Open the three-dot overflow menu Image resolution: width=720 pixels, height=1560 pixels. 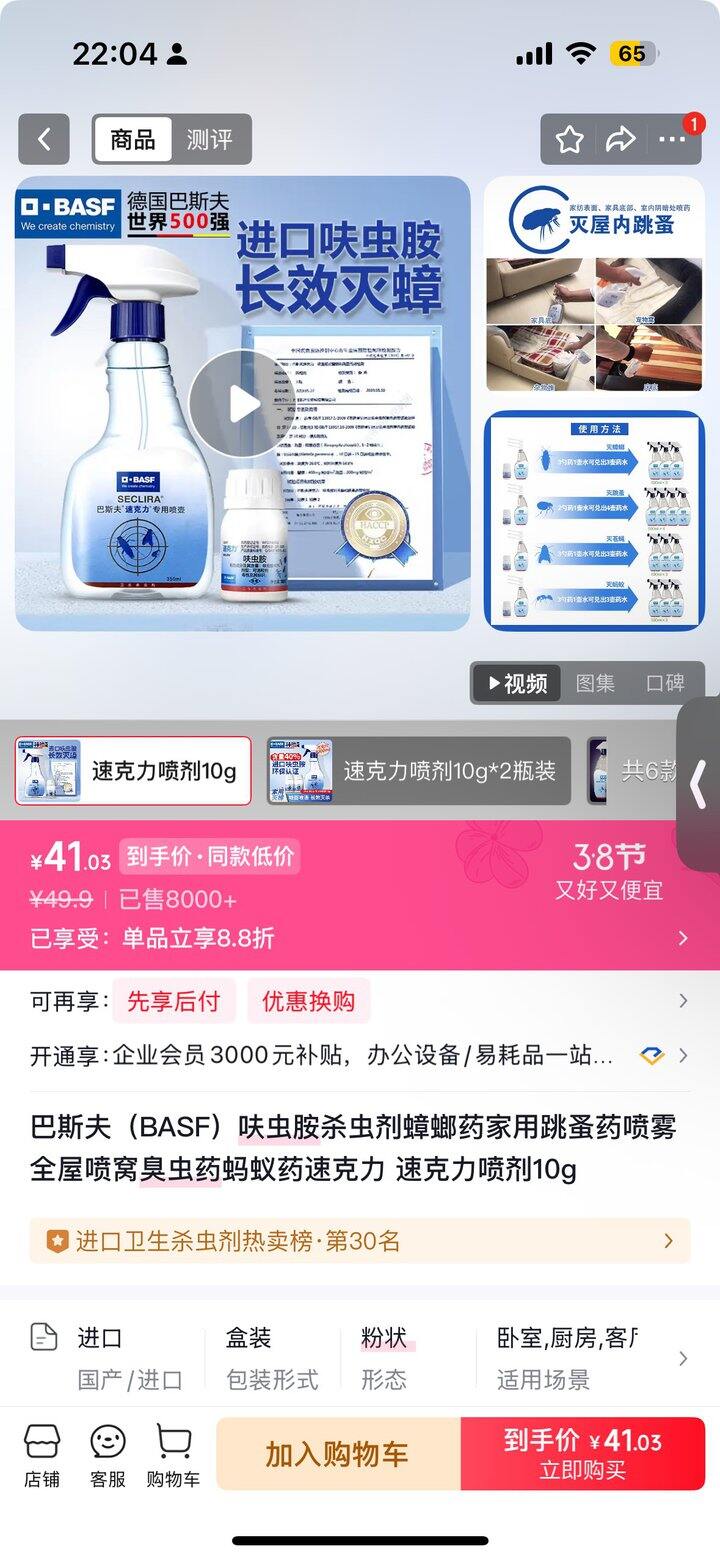[672, 140]
